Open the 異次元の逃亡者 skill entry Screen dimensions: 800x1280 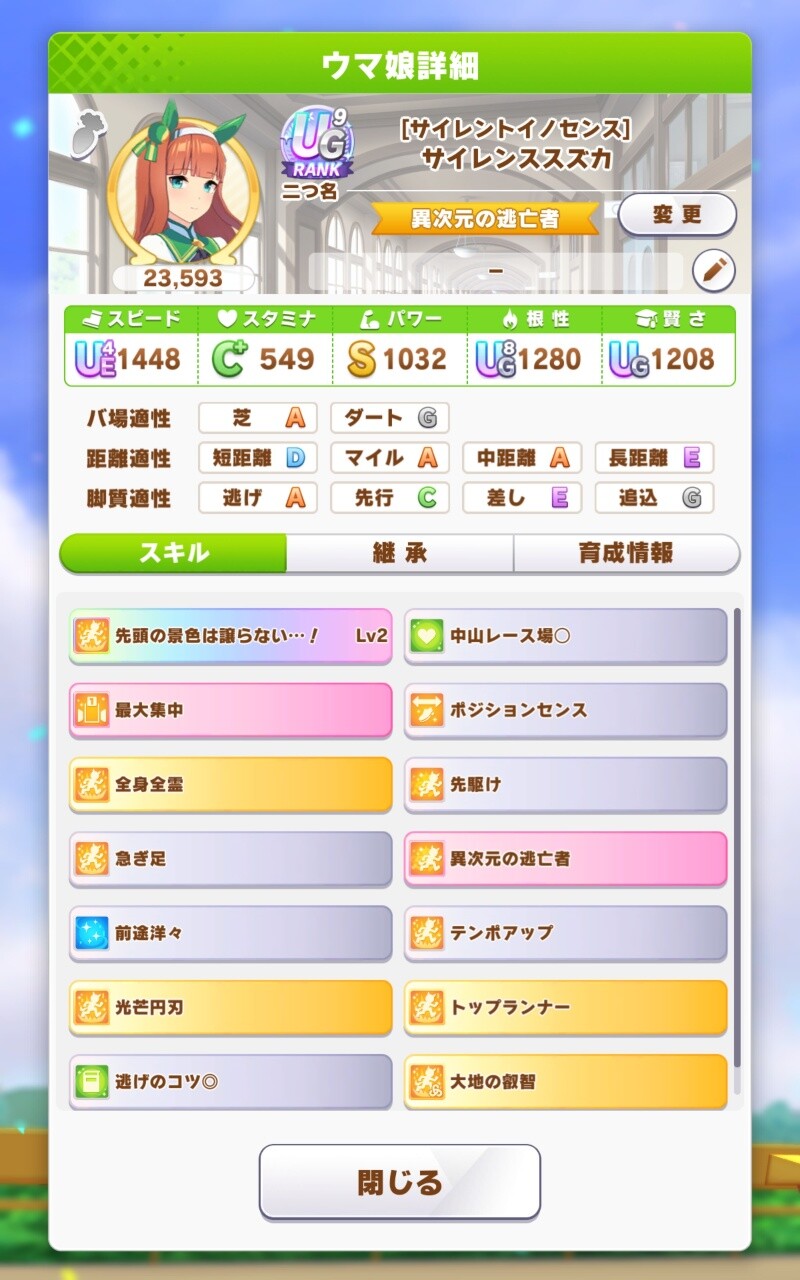coord(565,858)
